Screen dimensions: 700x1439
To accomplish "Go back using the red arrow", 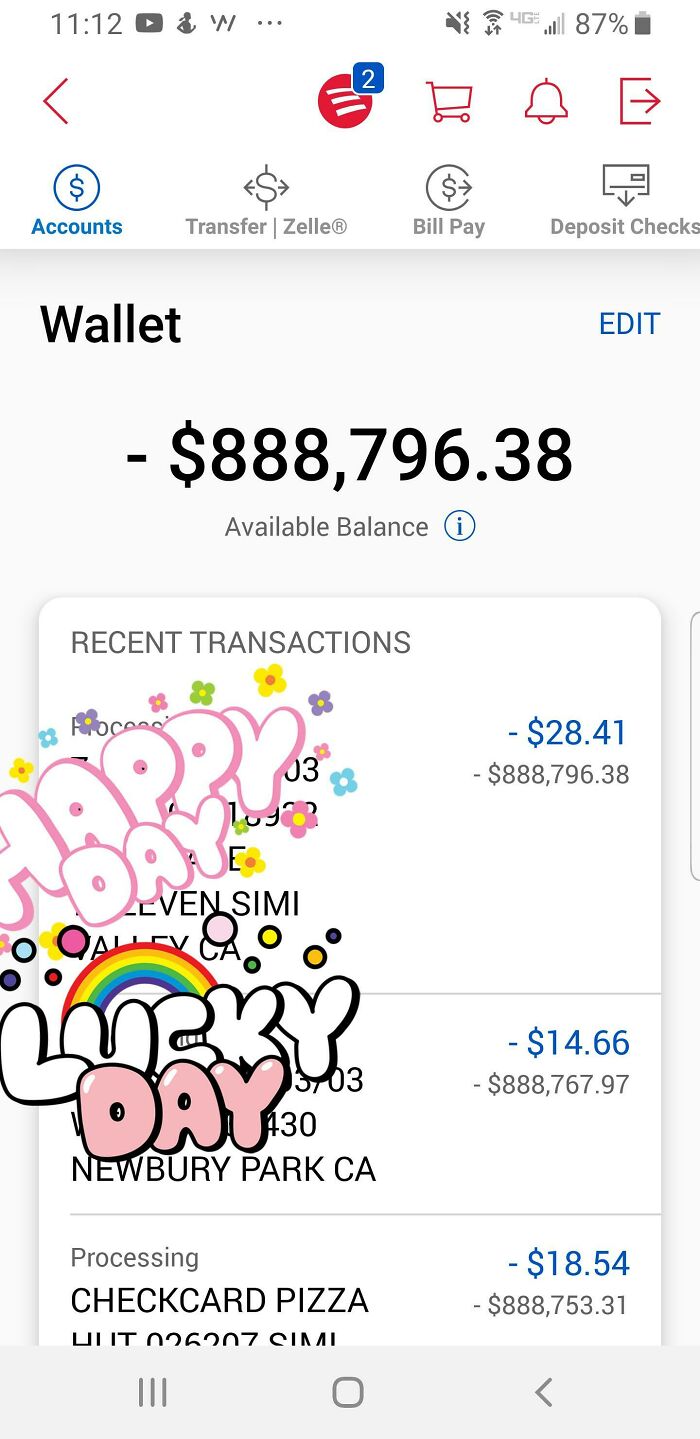I will point(56,102).
